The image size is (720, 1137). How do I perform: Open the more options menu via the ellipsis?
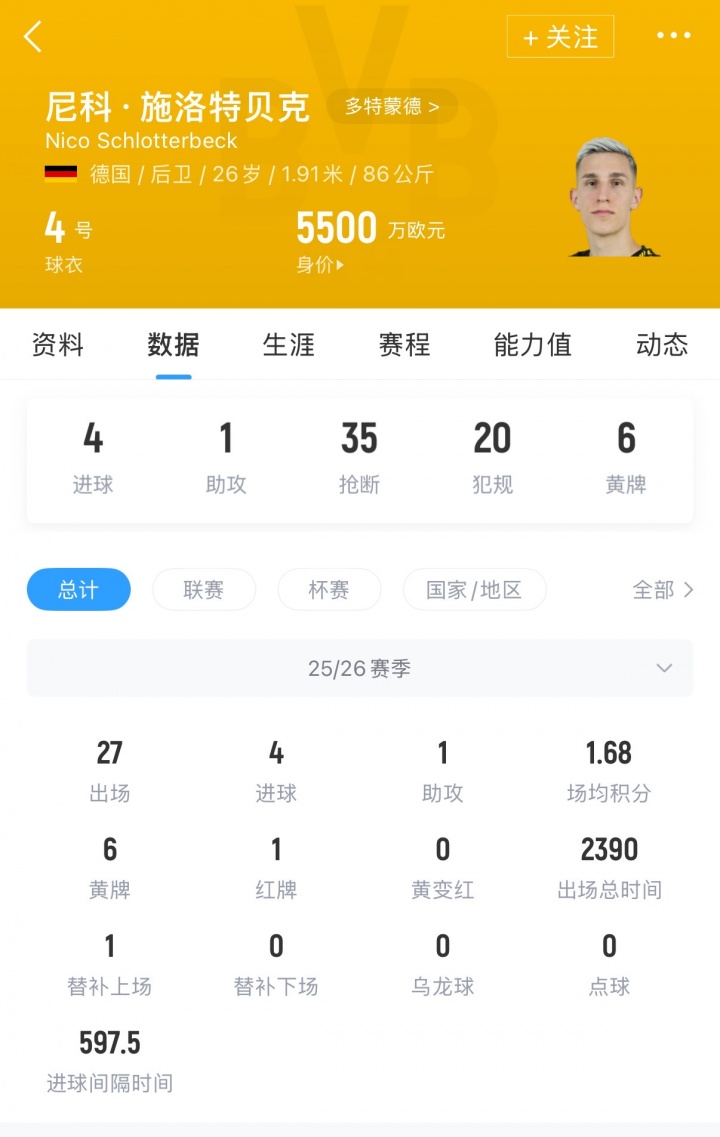tap(675, 36)
